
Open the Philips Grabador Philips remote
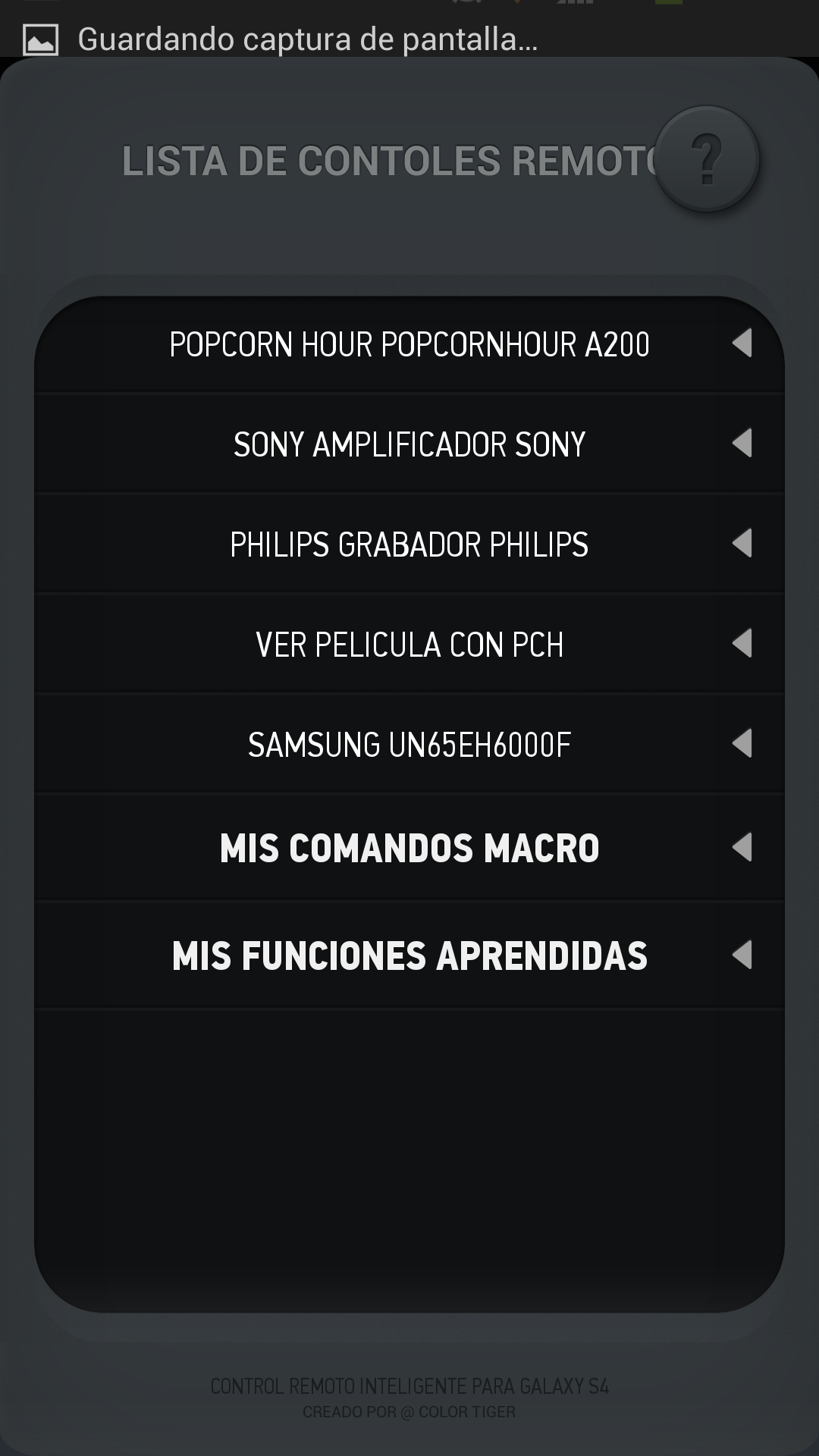(x=409, y=544)
